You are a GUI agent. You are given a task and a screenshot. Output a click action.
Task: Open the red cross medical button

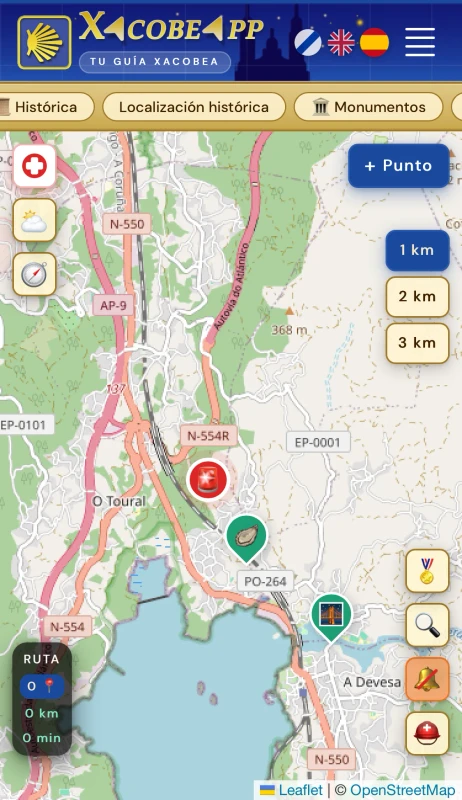click(x=34, y=166)
